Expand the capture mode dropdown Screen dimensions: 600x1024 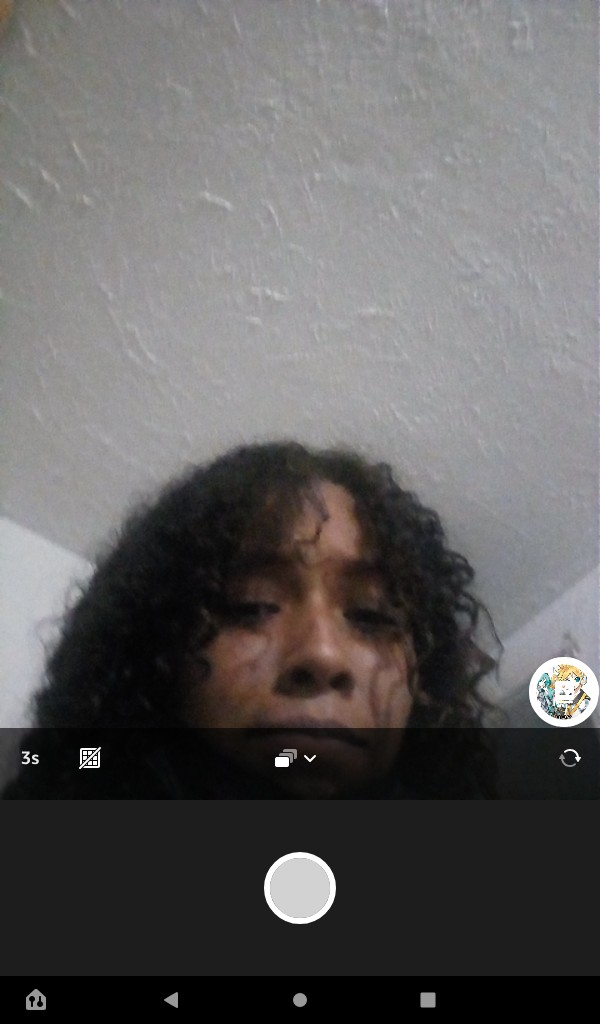(296, 758)
